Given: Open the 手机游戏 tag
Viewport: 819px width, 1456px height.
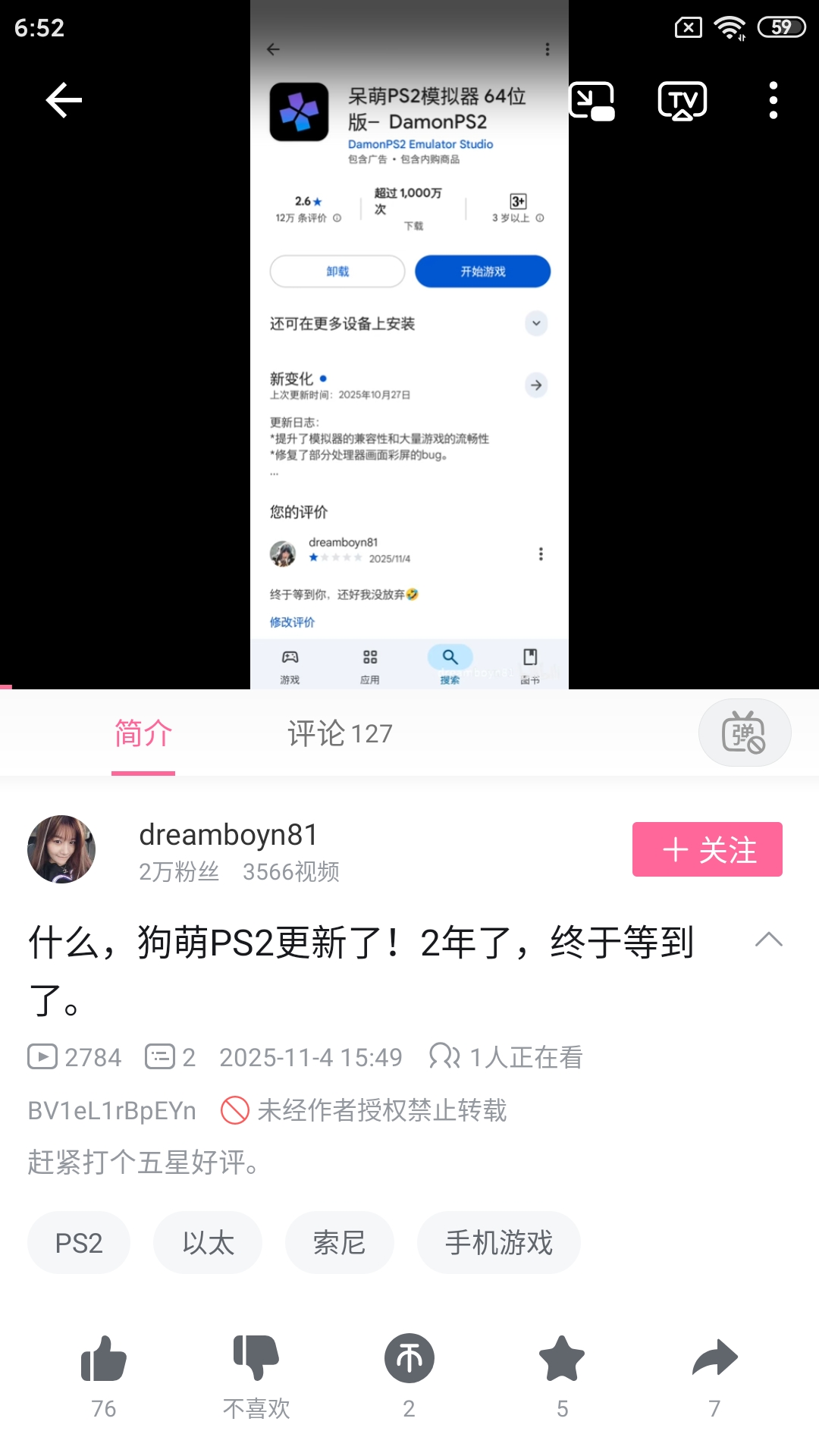Looking at the screenshot, I should coord(498,1243).
